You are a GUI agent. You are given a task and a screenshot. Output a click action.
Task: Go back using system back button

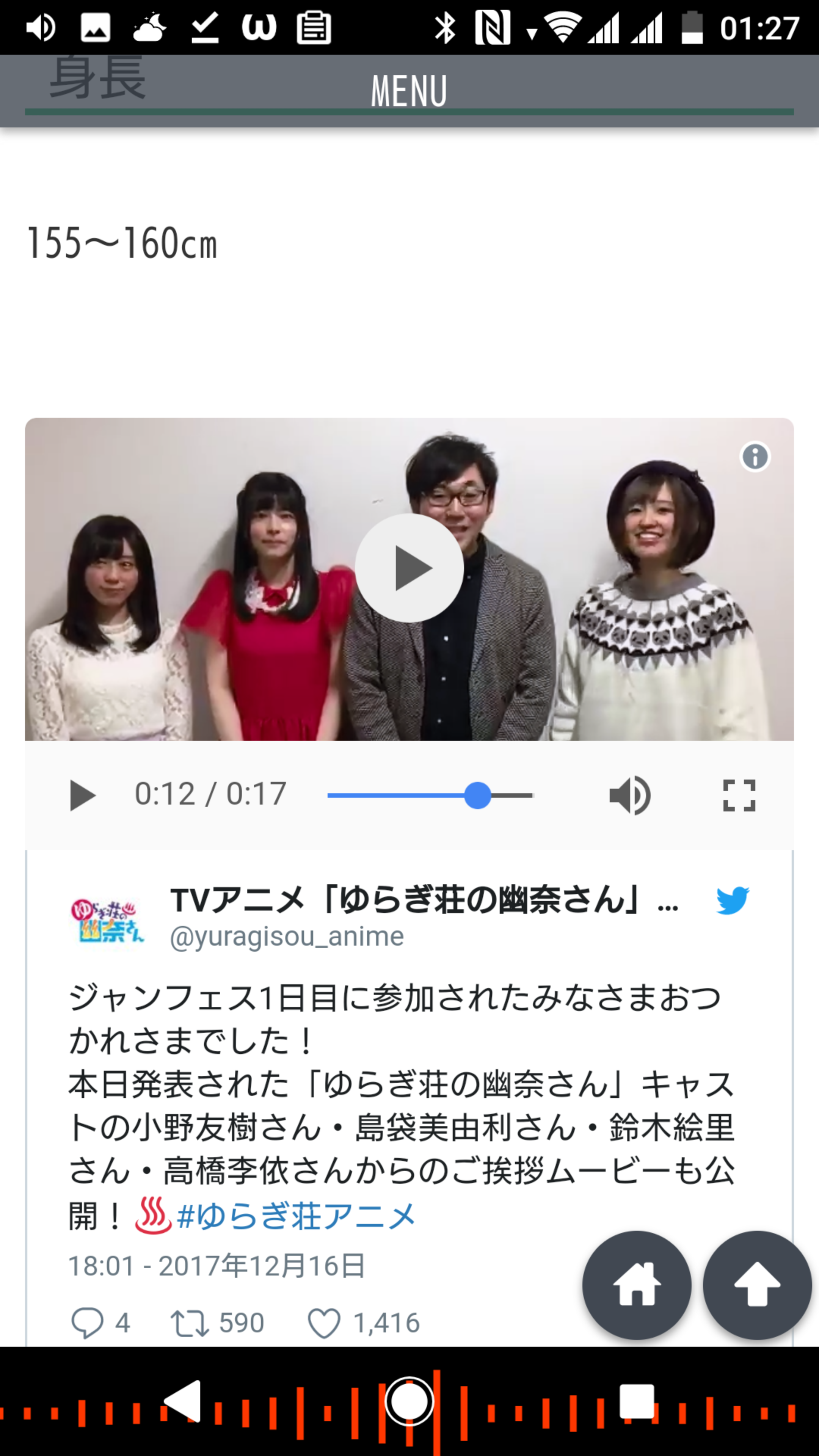(183, 1401)
